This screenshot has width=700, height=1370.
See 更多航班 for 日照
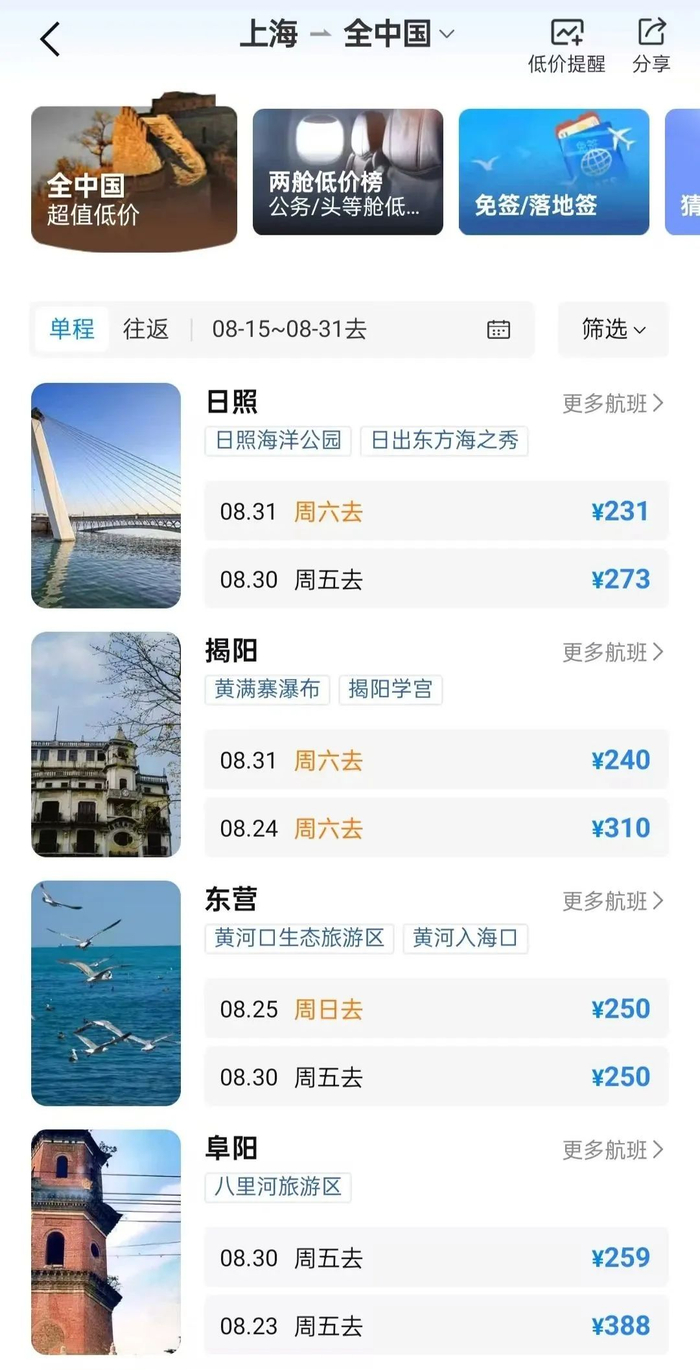click(x=612, y=404)
